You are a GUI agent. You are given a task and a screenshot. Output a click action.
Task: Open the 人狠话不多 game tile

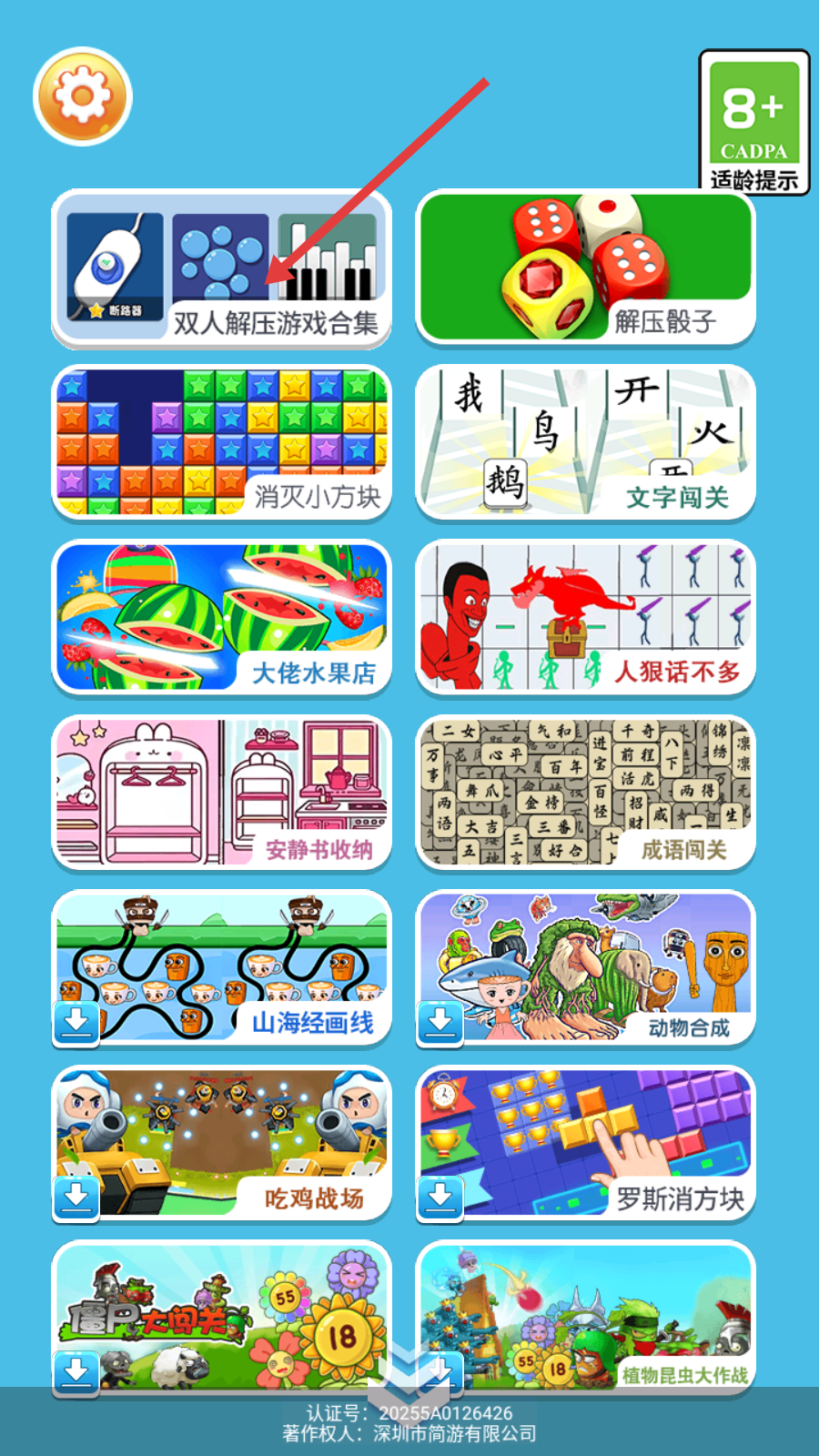coord(585,618)
